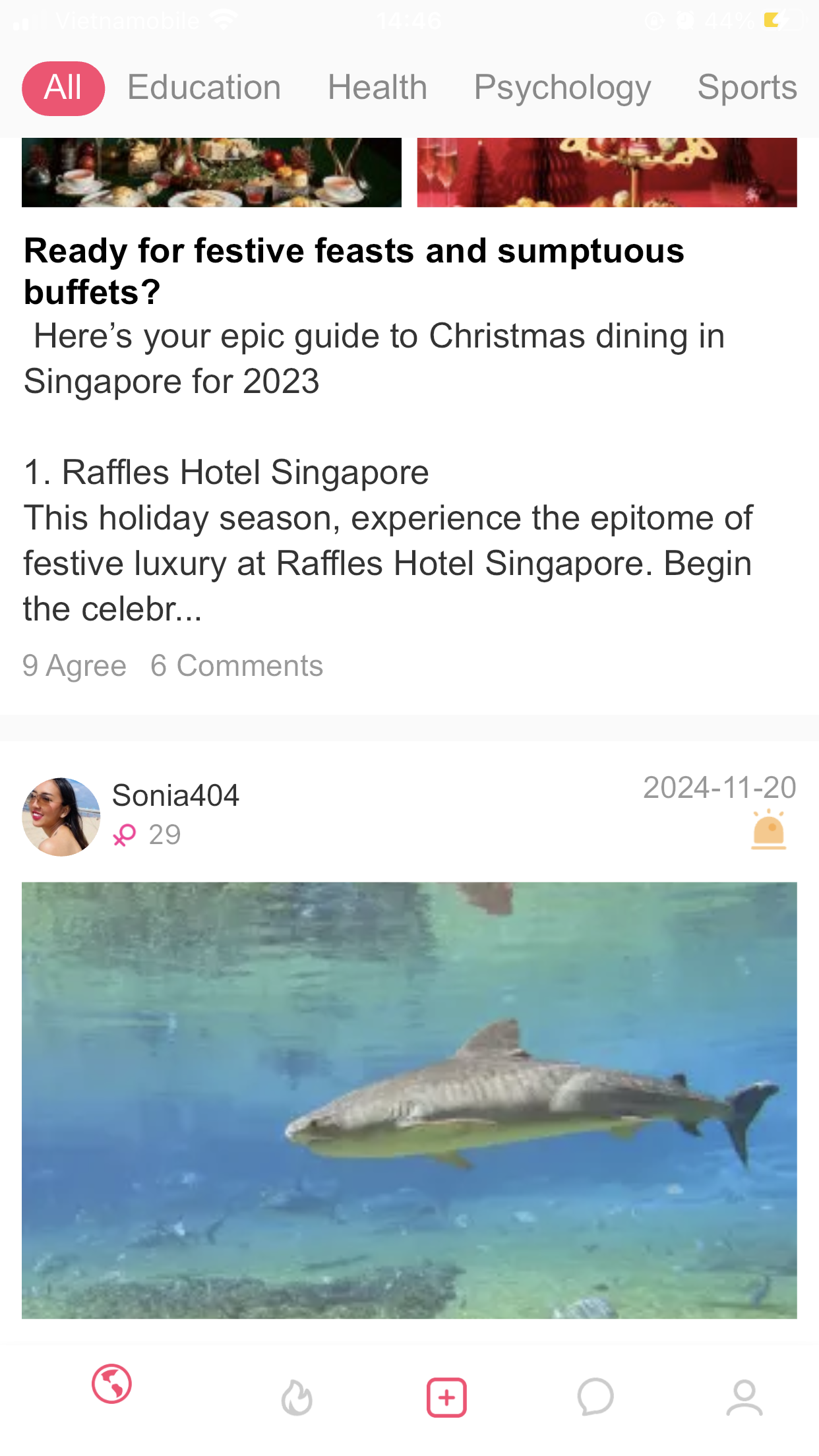Open the Psychology category
819x1456 pixels.
562,88
